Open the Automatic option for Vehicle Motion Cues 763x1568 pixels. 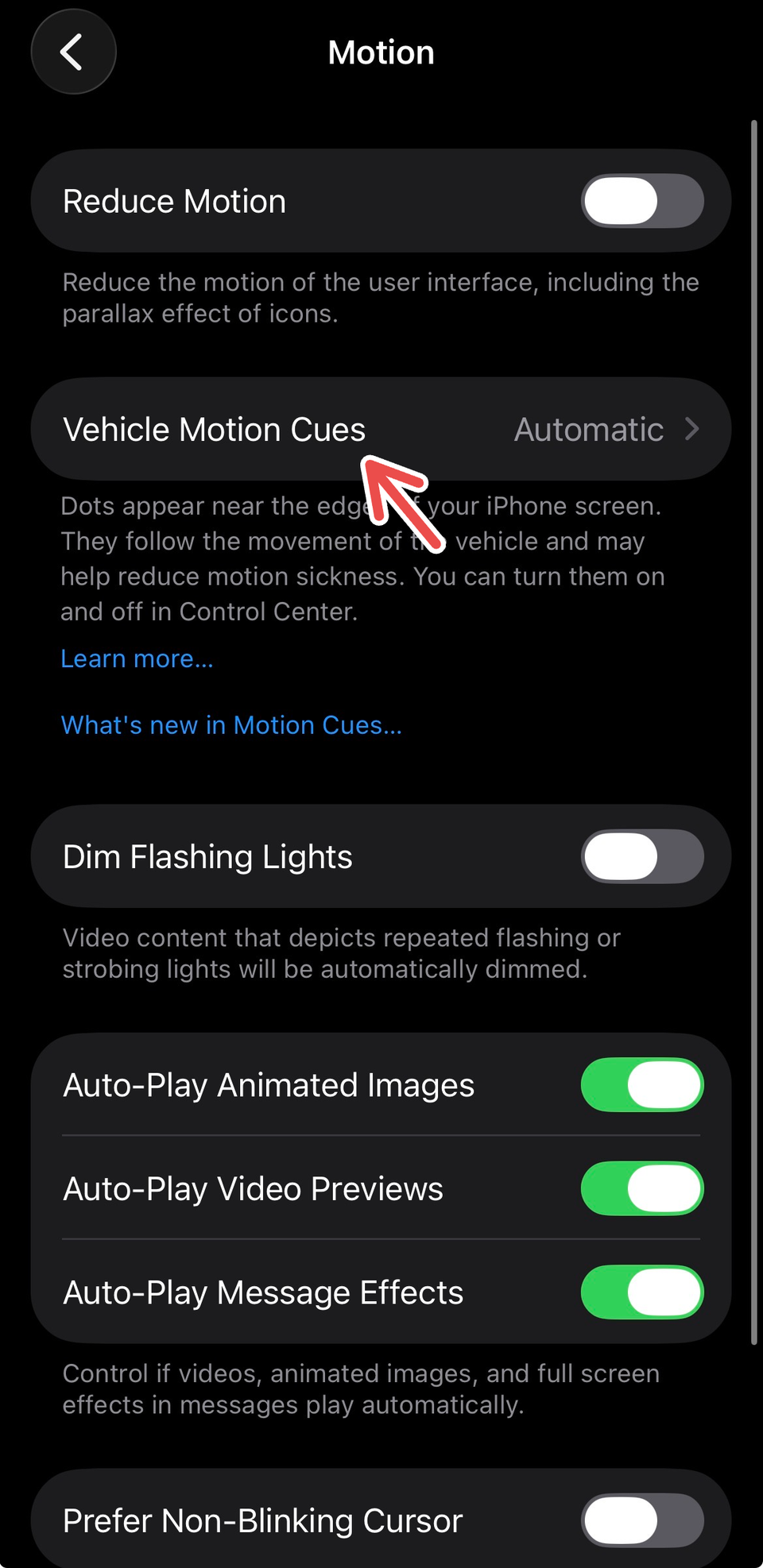tap(588, 429)
